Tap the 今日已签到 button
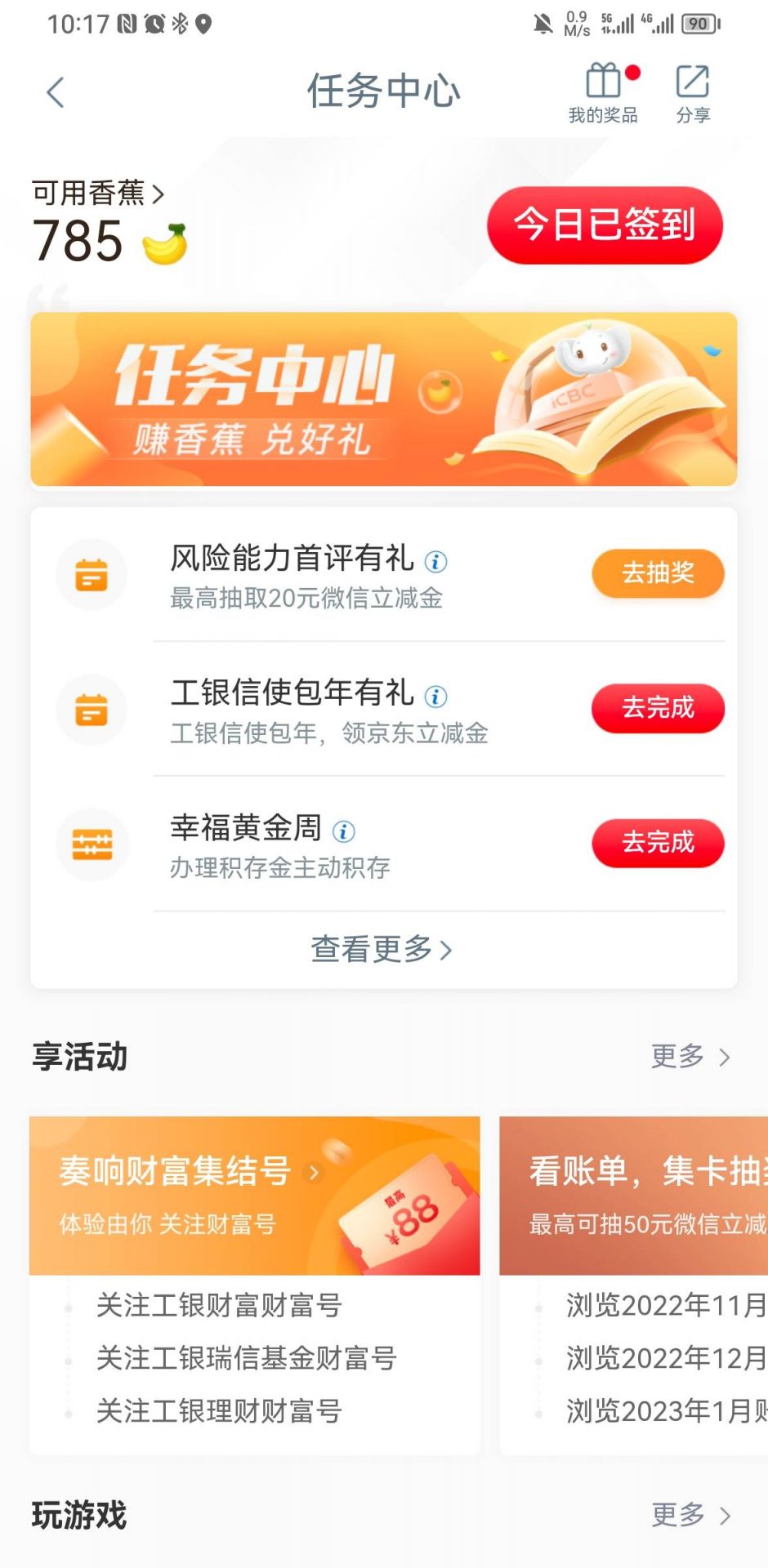 tap(605, 225)
